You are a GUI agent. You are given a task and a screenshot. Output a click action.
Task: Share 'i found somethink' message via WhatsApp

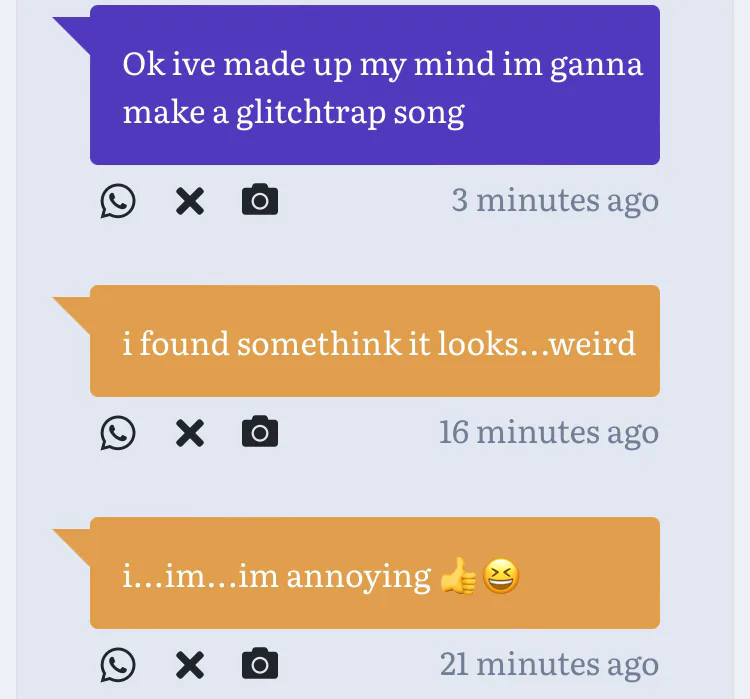[118, 433]
